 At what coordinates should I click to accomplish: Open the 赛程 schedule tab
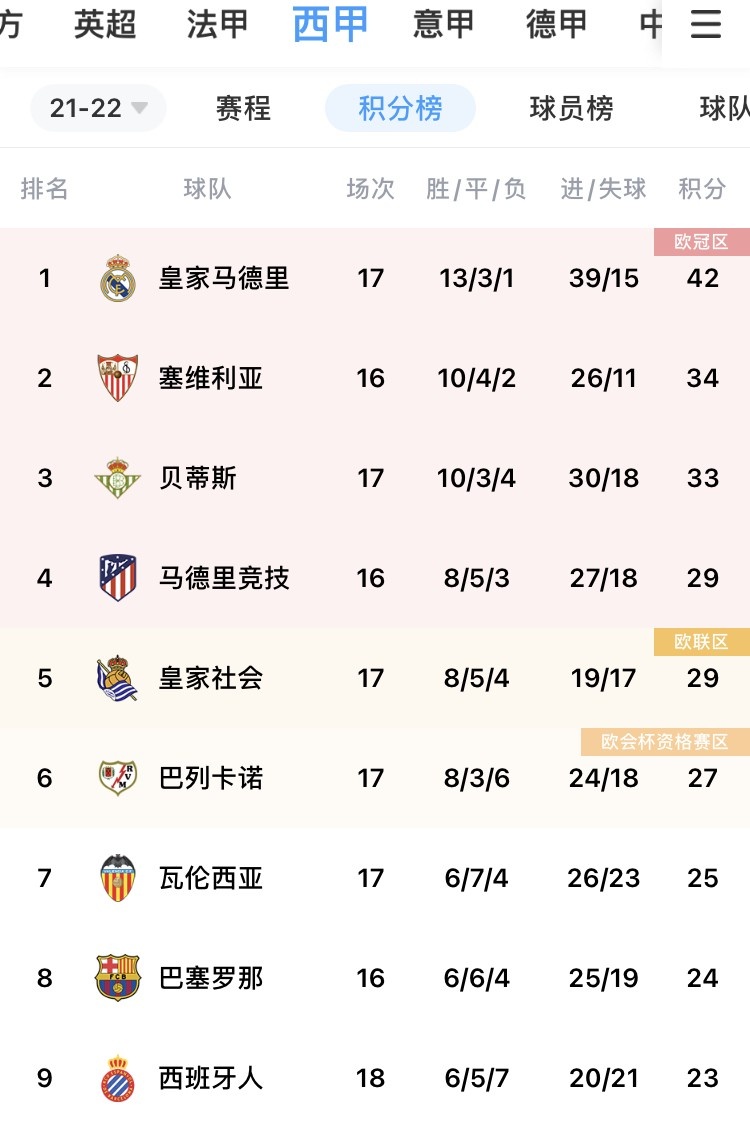coord(243,108)
